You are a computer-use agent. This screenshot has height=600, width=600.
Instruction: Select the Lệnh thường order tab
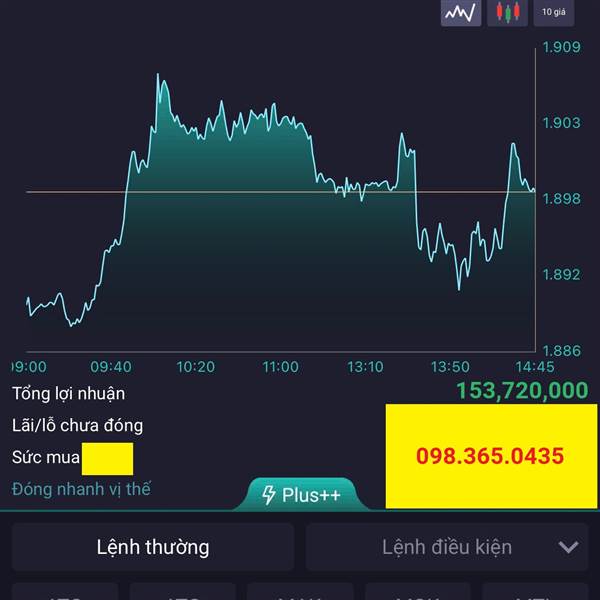153,547
